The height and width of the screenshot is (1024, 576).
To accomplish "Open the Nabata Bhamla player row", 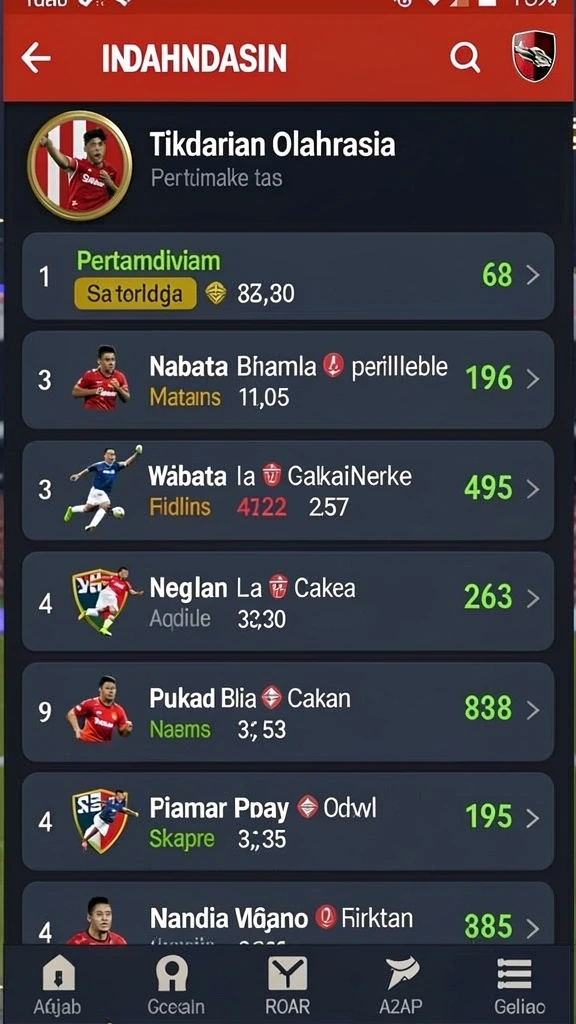I will 288,379.
